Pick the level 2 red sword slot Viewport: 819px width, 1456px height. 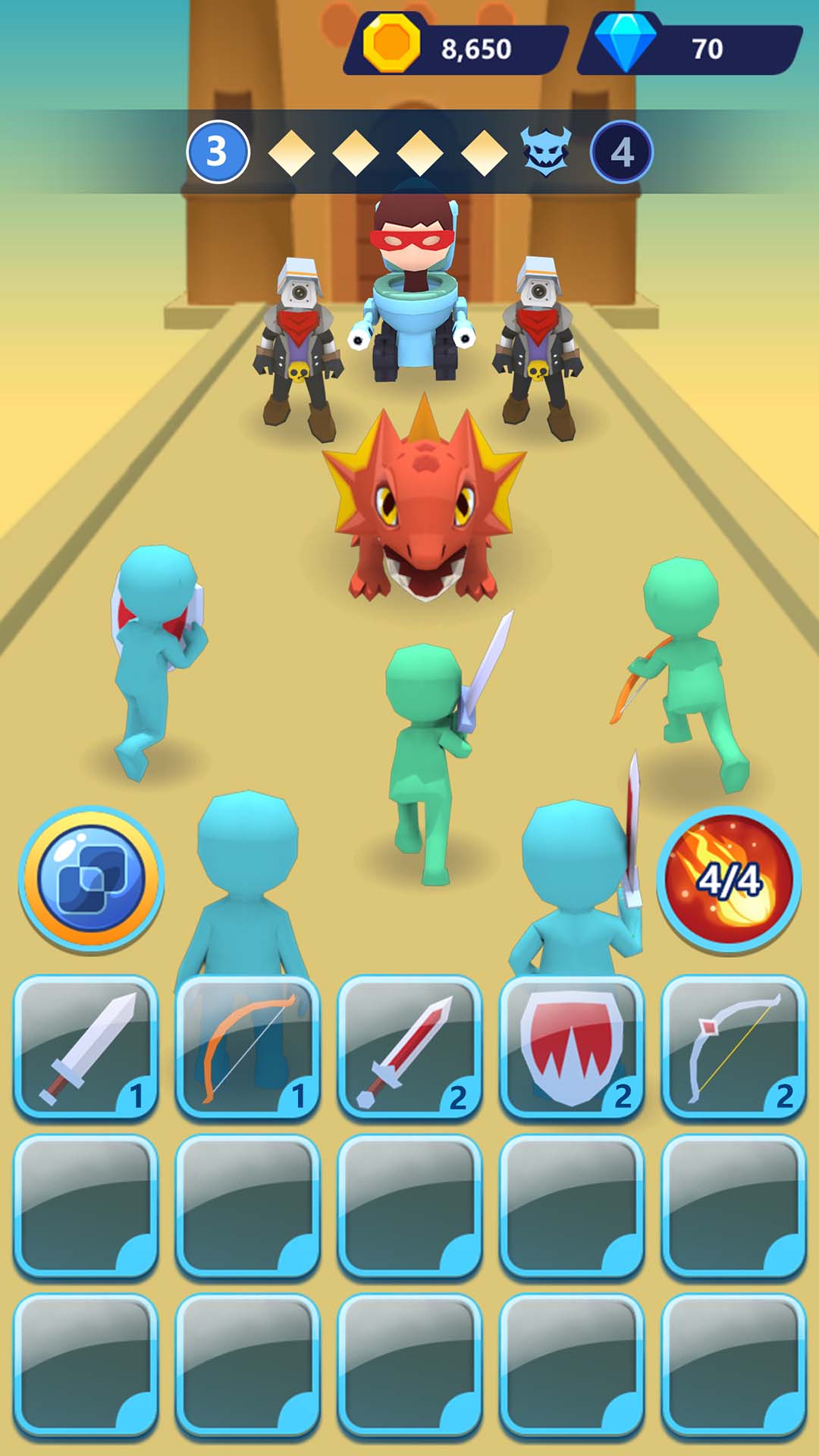click(409, 1047)
